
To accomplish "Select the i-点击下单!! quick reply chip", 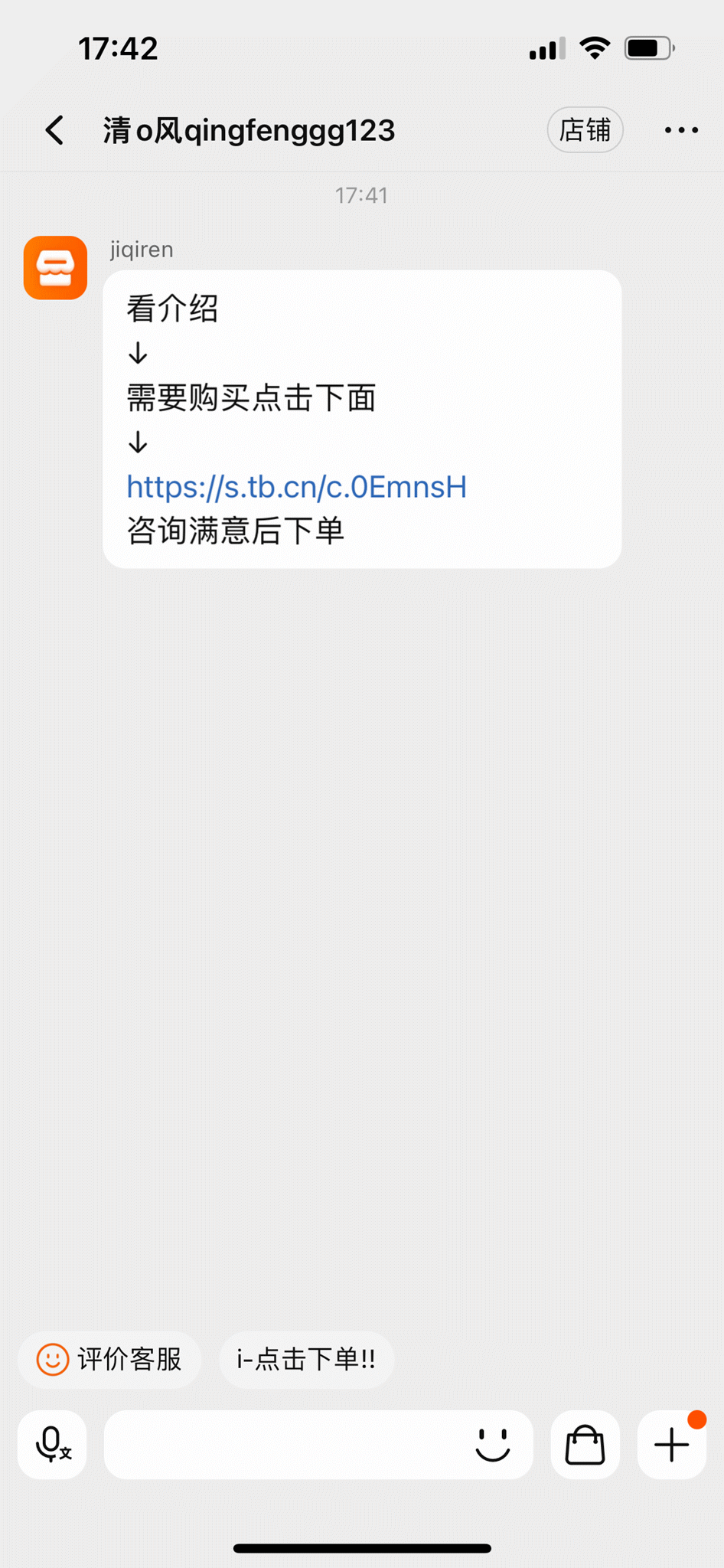I will tap(306, 1359).
